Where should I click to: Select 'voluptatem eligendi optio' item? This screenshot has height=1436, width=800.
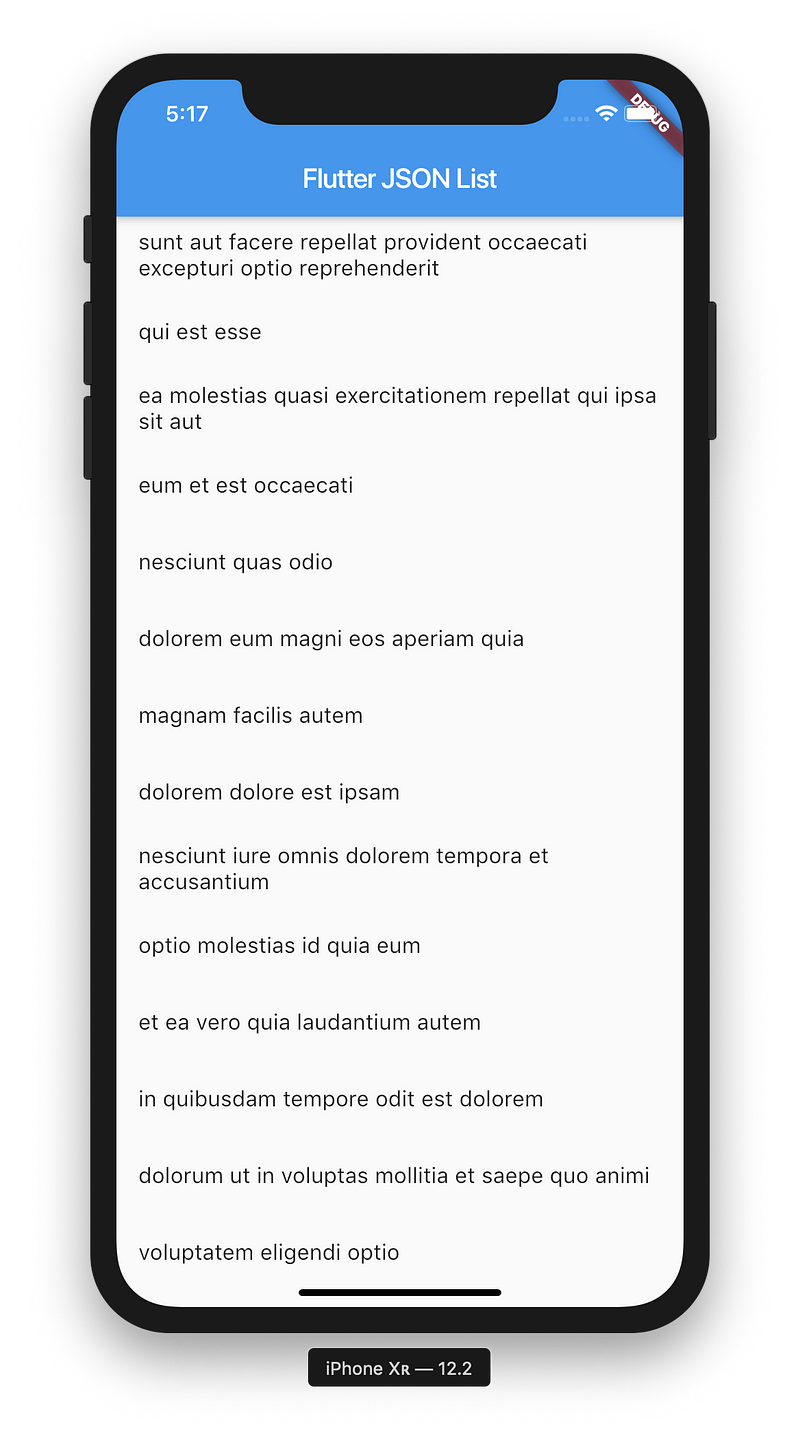(269, 1252)
